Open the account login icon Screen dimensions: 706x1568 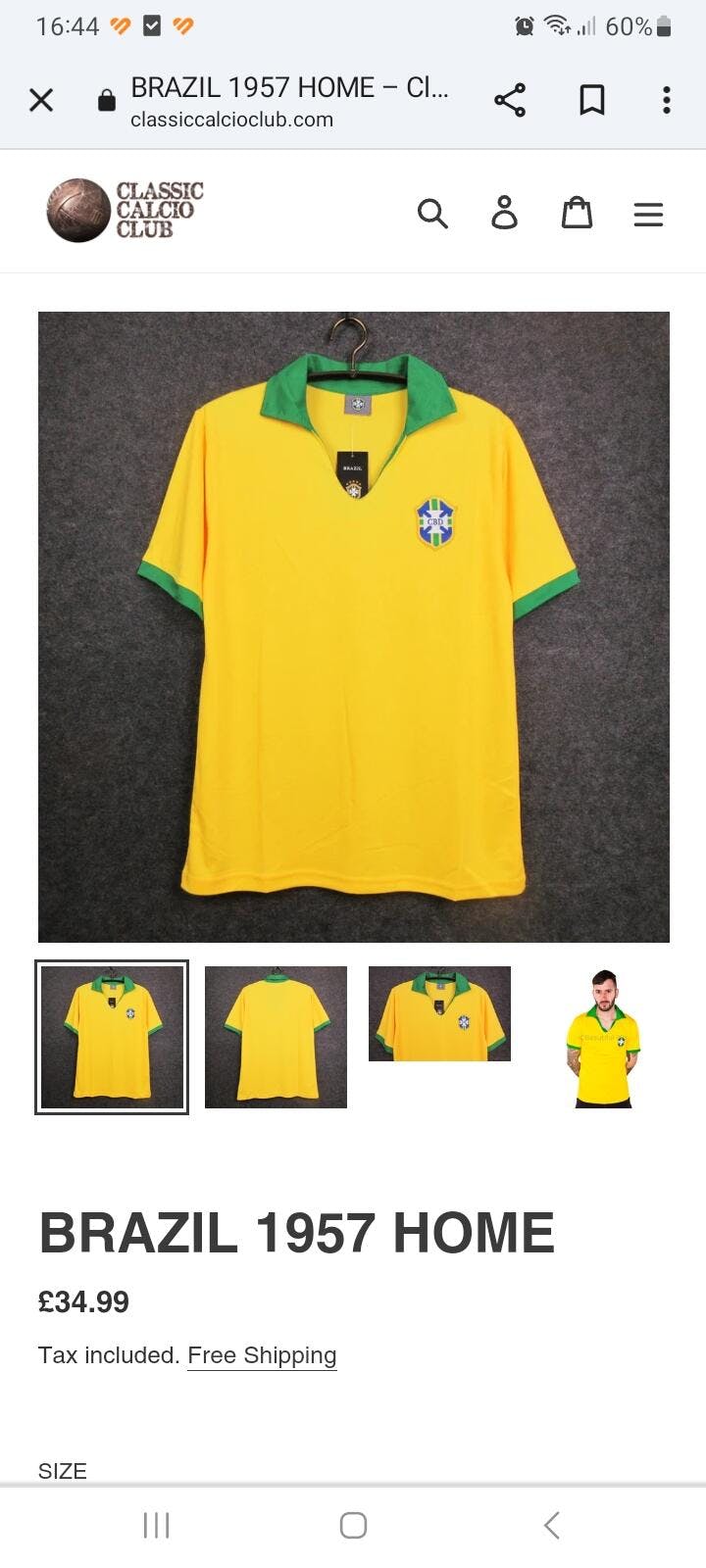coord(504,213)
